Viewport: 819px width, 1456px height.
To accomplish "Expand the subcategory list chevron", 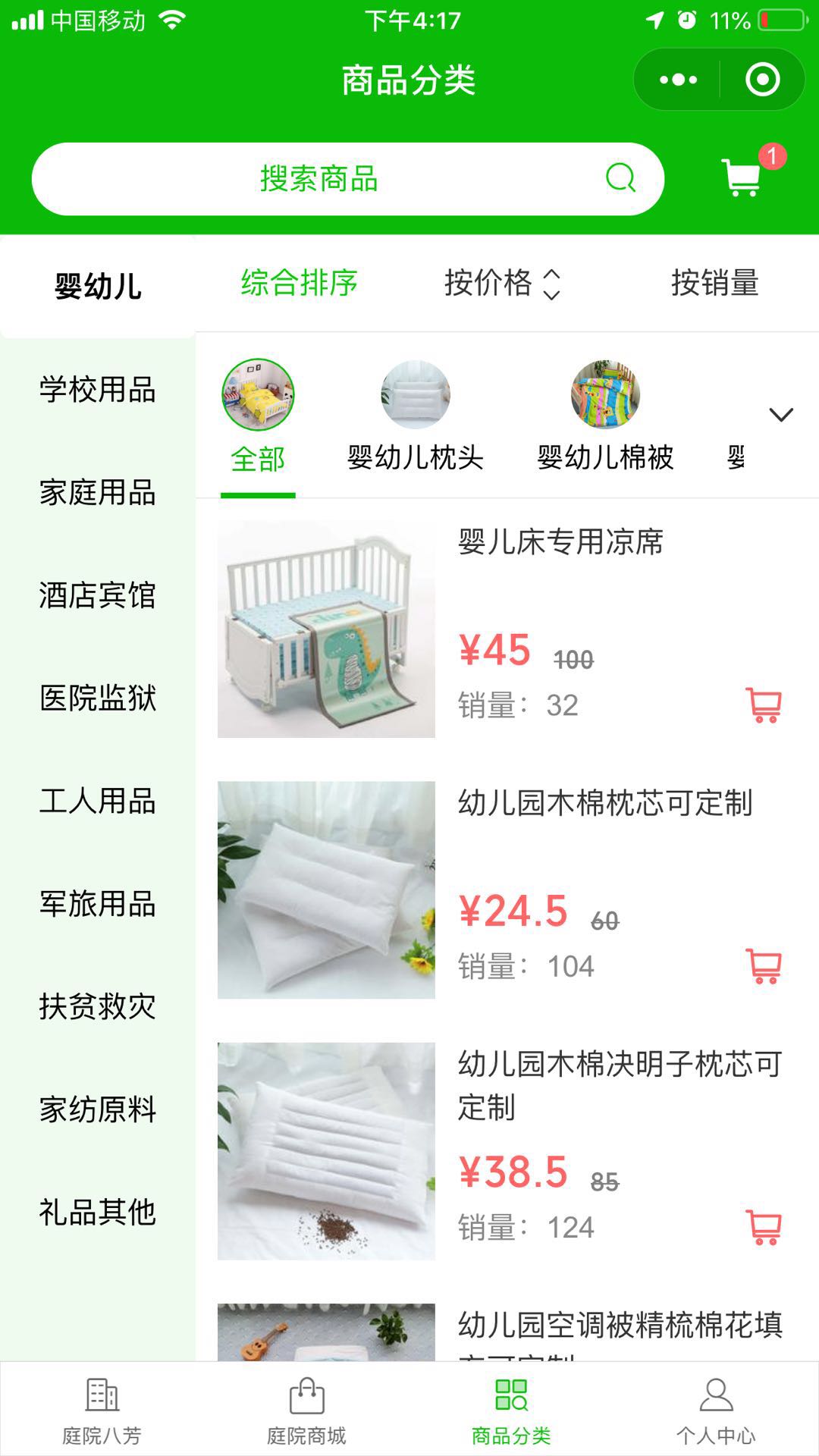I will [781, 415].
